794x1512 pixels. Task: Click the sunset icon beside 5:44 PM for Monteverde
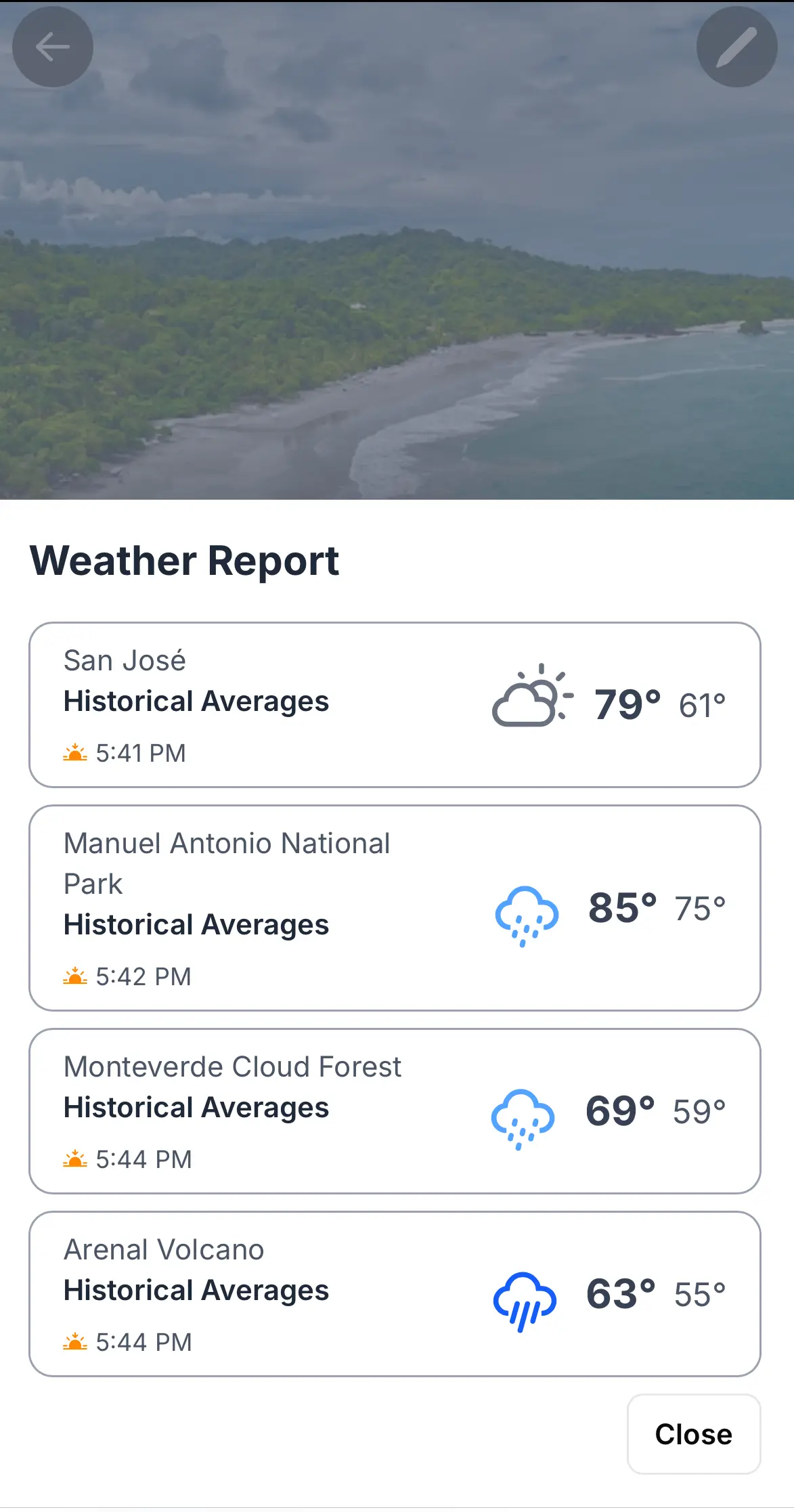[74, 1159]
